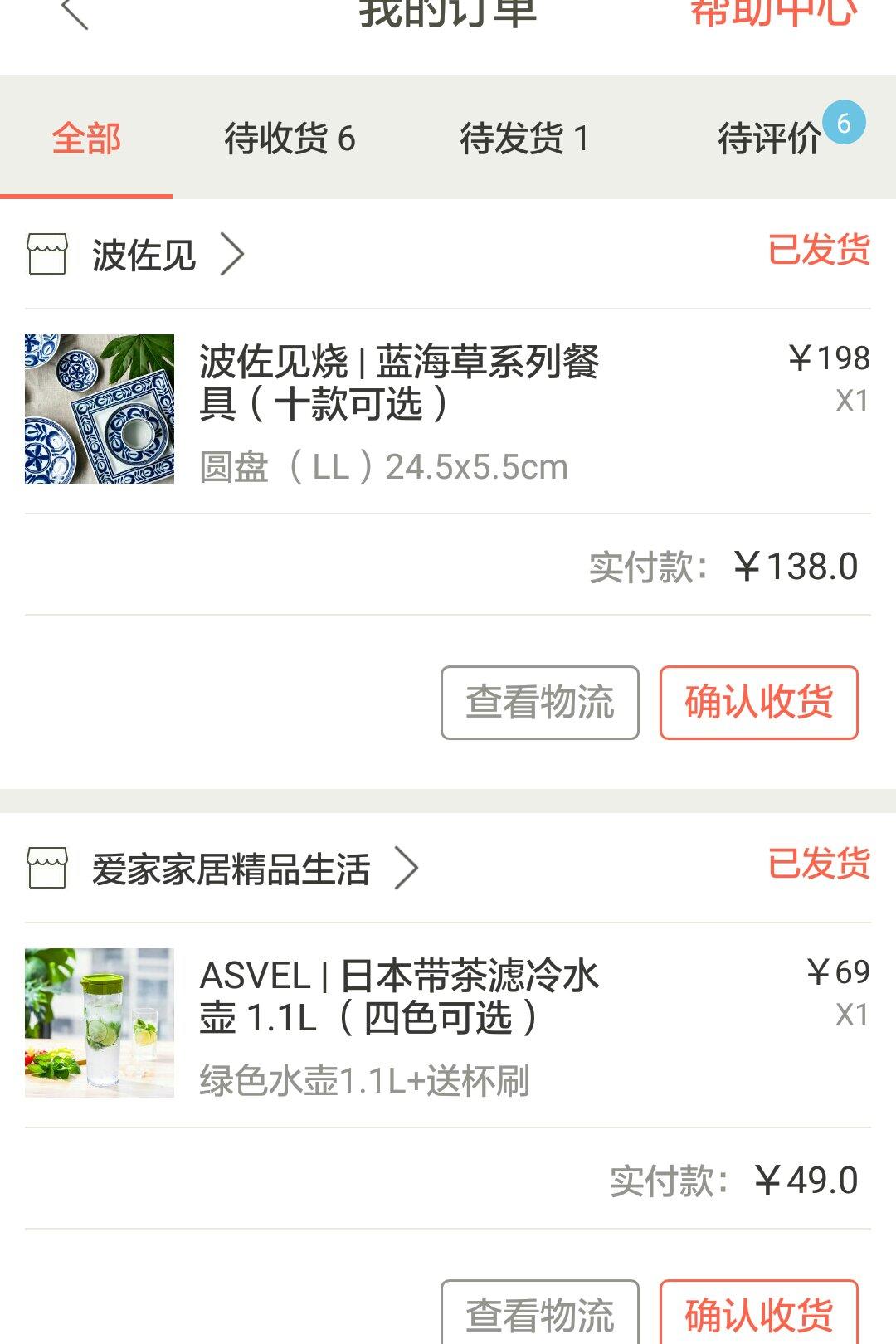Image resolution: width=896 pixels, height=1344 pixels.
Task: Go back from 我的订单
Action: coord(75,13)
